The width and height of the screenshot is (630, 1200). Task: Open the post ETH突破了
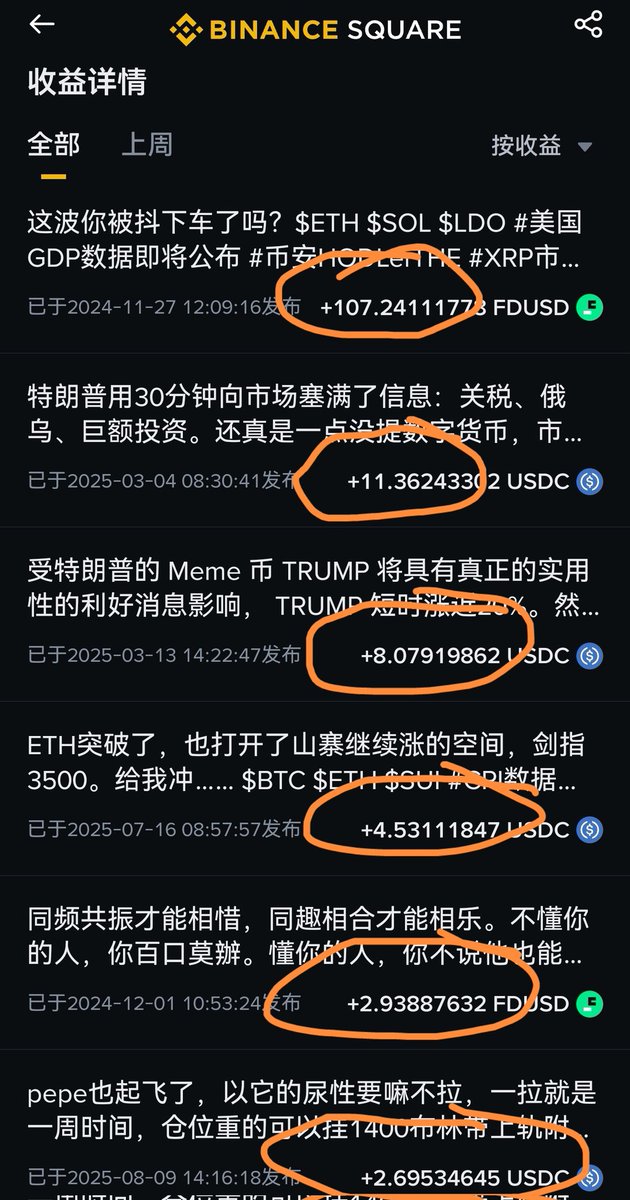click(315, 787)
